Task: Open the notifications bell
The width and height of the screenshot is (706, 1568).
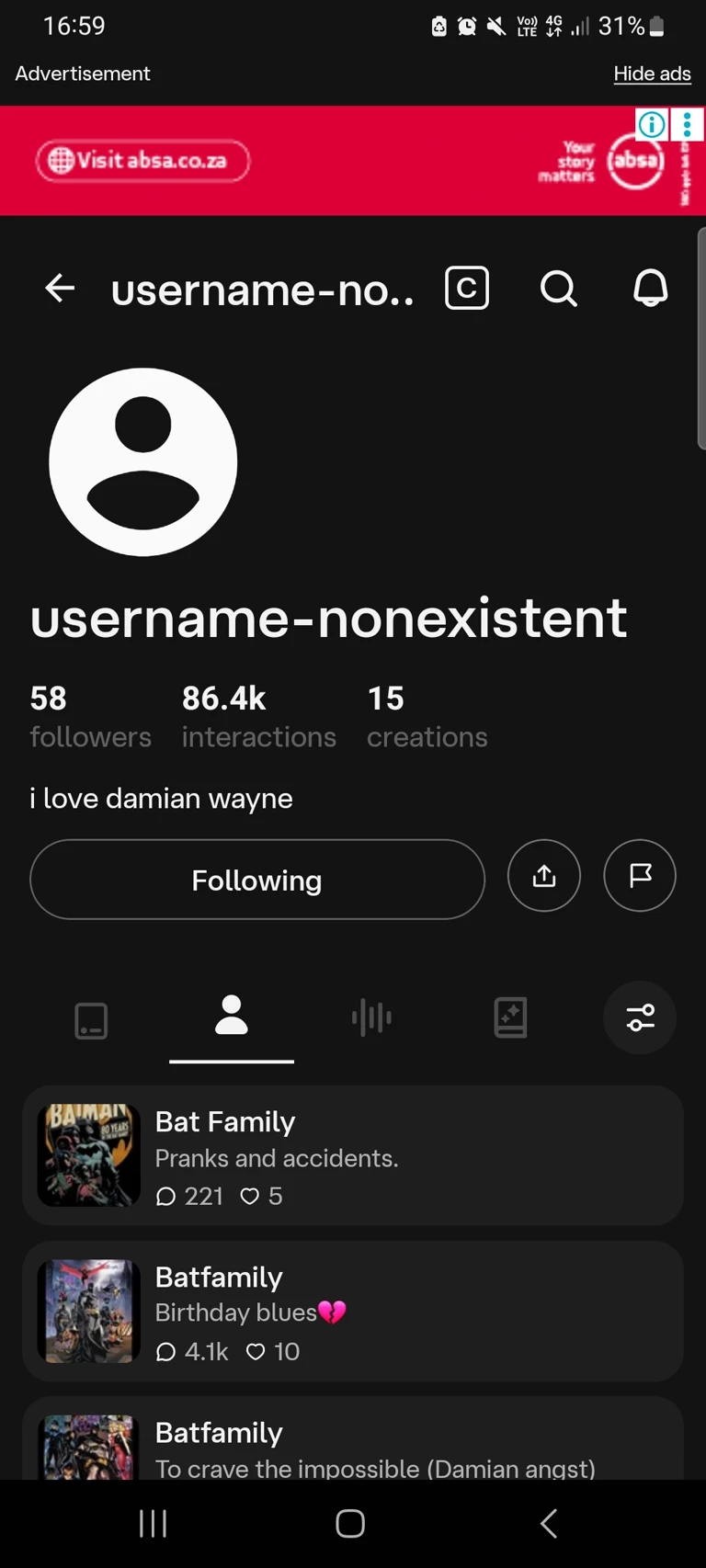Action: (x=650, y=289)
